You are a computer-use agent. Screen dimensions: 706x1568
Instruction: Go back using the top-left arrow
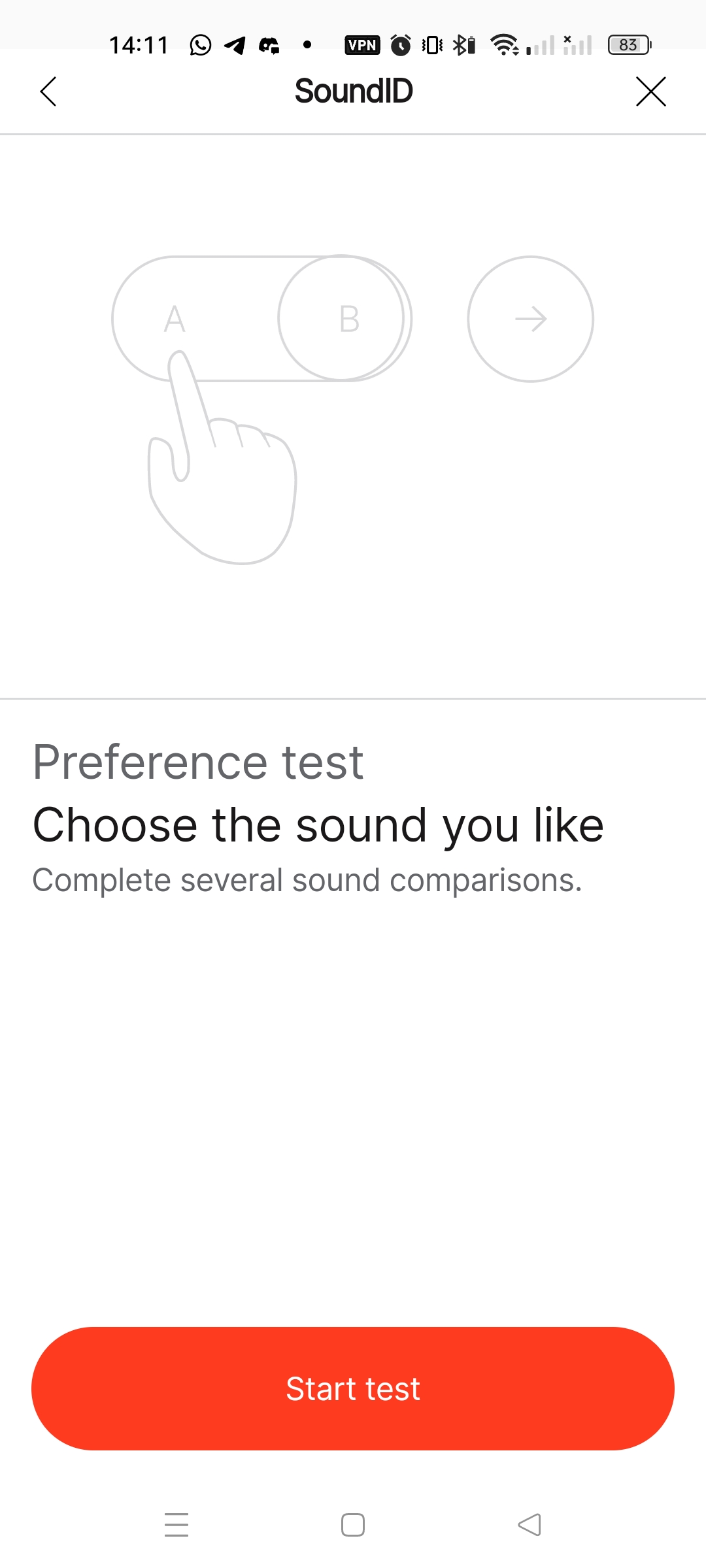point(48,91)
